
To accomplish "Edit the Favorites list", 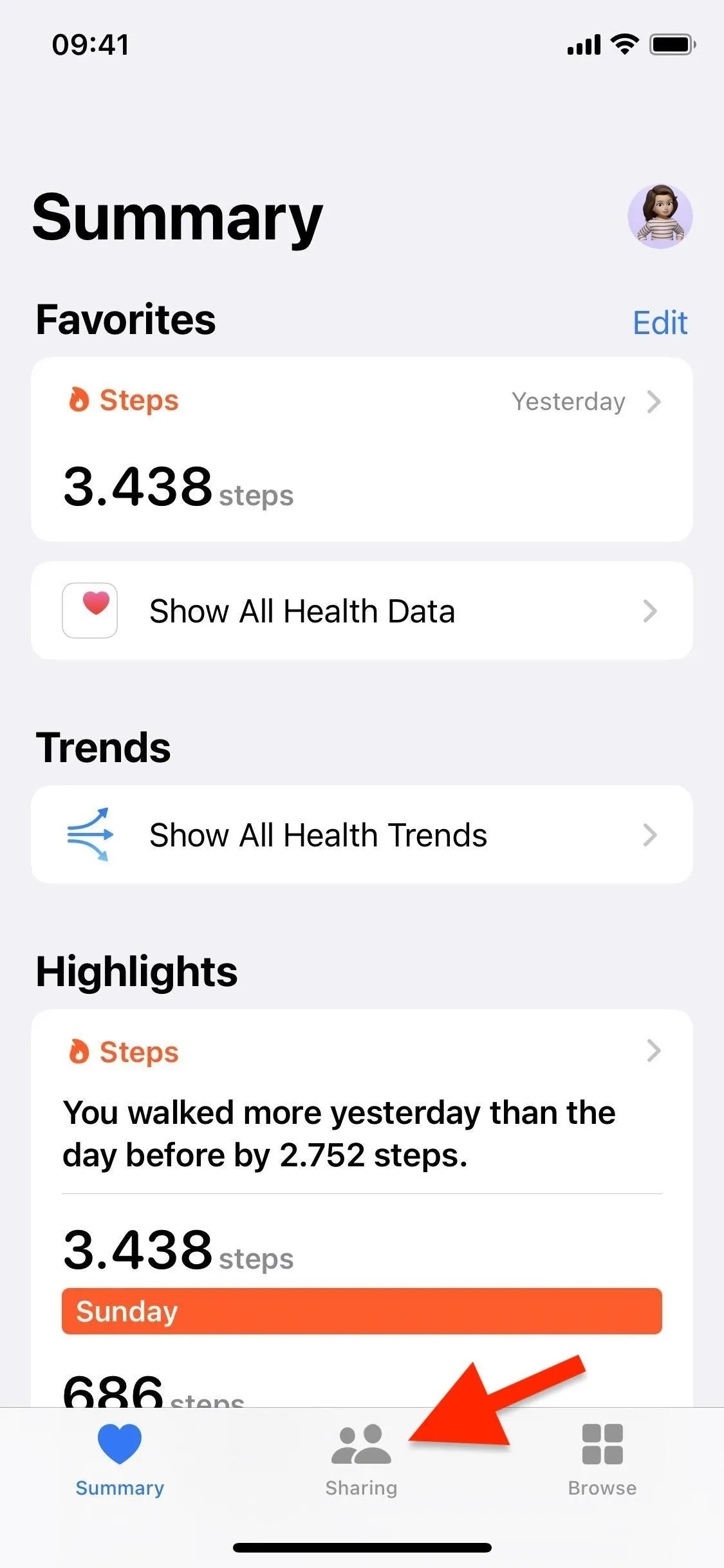I will click(660, 322).
